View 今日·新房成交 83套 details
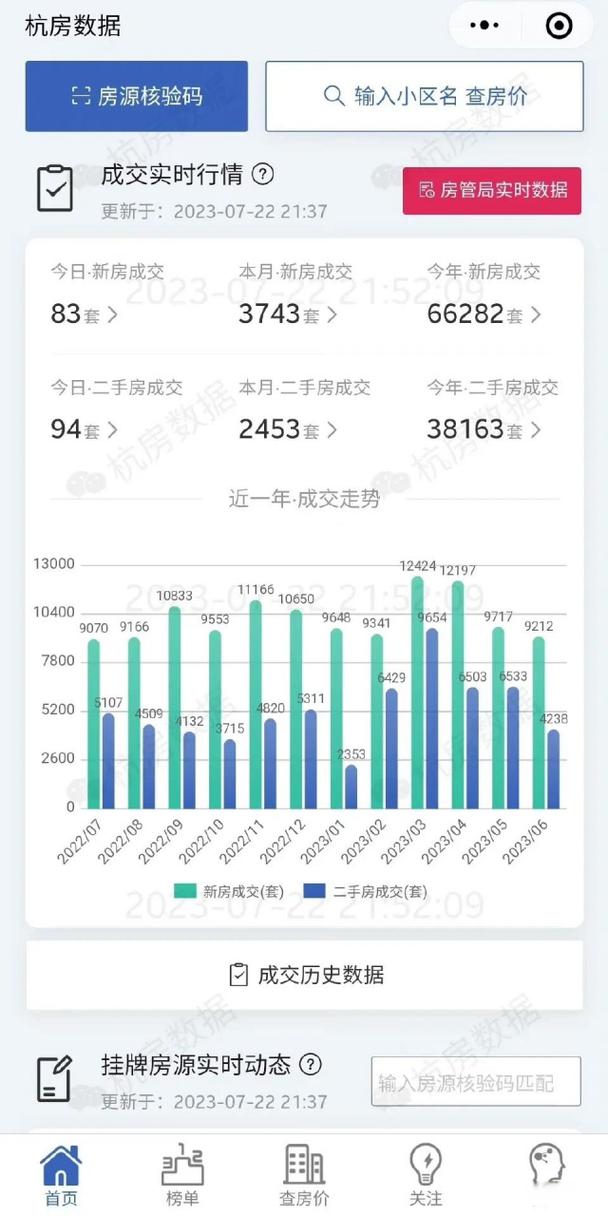Viewport: 608px width, 1216px height. click(85, 314)
